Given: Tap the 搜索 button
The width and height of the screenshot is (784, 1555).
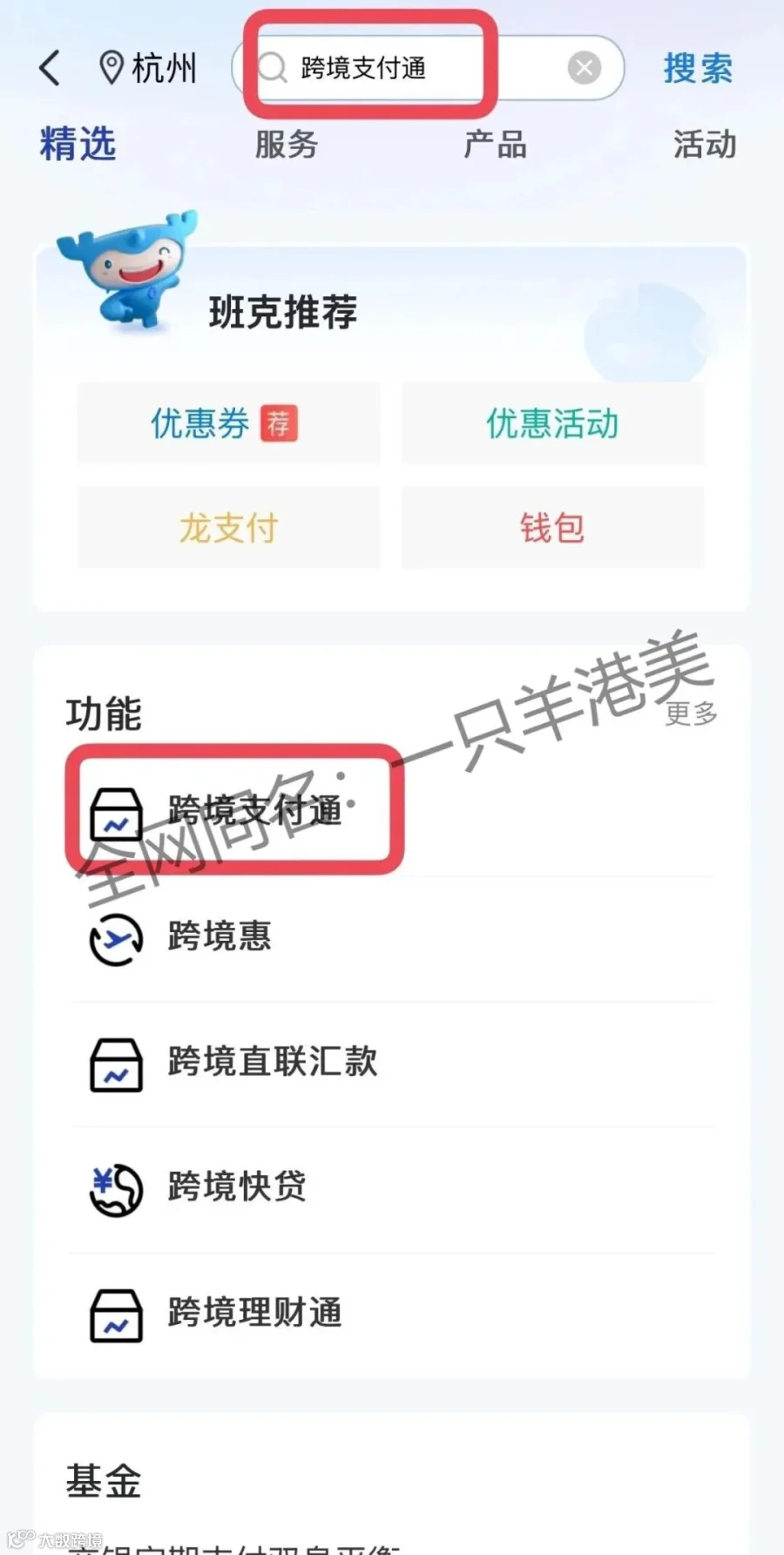Looking at the screenshot, I should (x=698, y=68).
